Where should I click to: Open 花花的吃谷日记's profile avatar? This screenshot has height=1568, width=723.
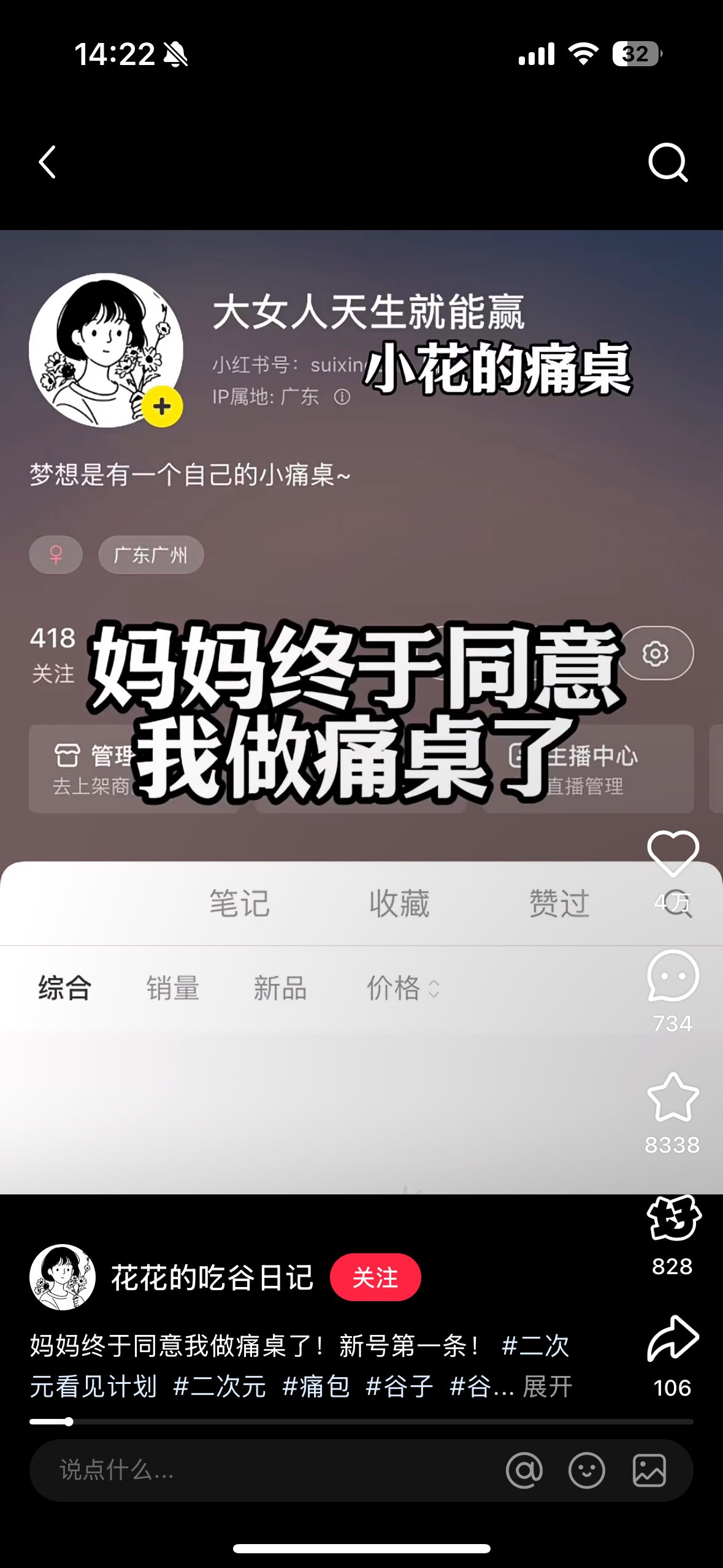point(63,1278)
